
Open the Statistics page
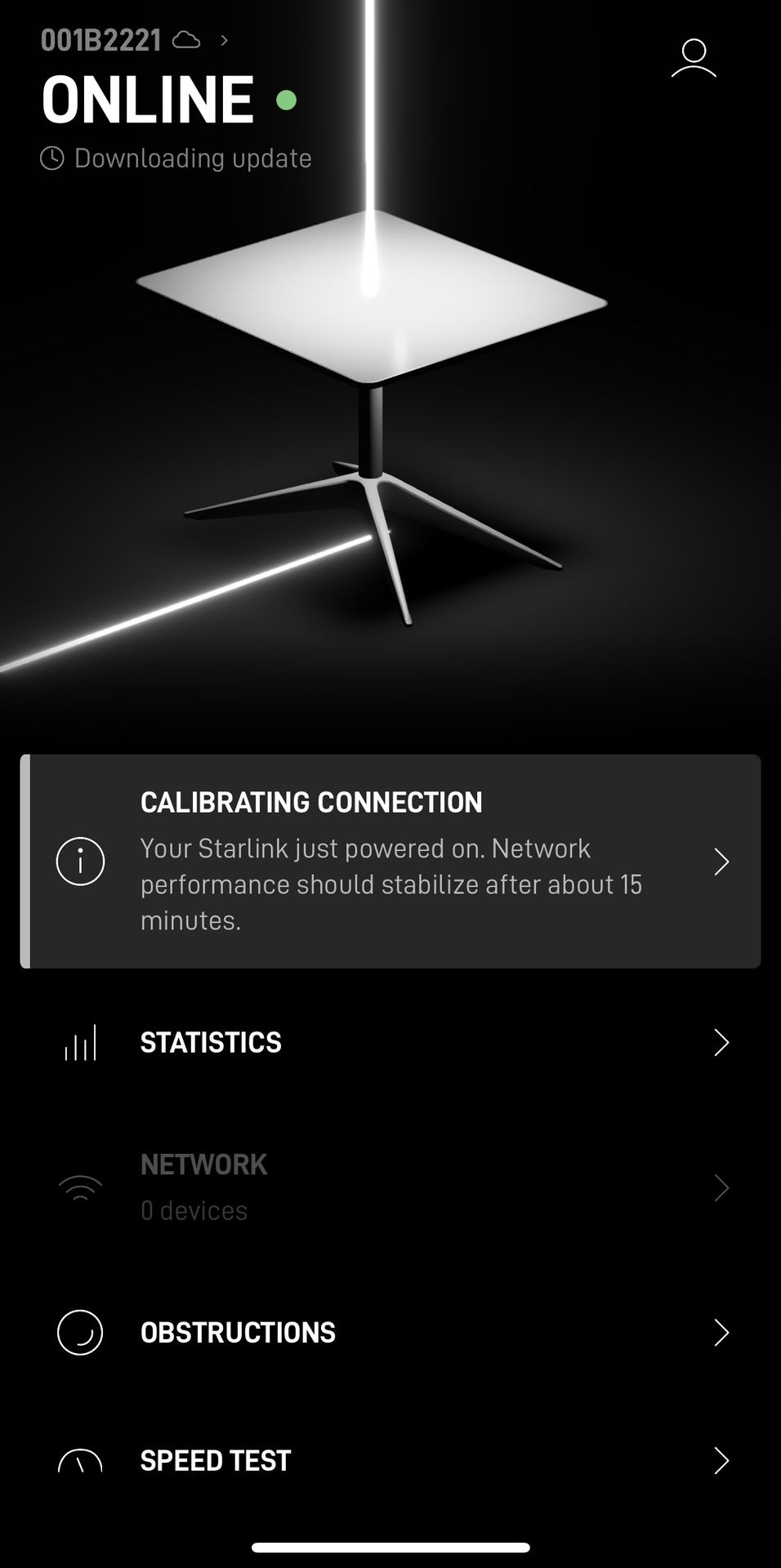pyautogui.click(x=390, y=1043)
